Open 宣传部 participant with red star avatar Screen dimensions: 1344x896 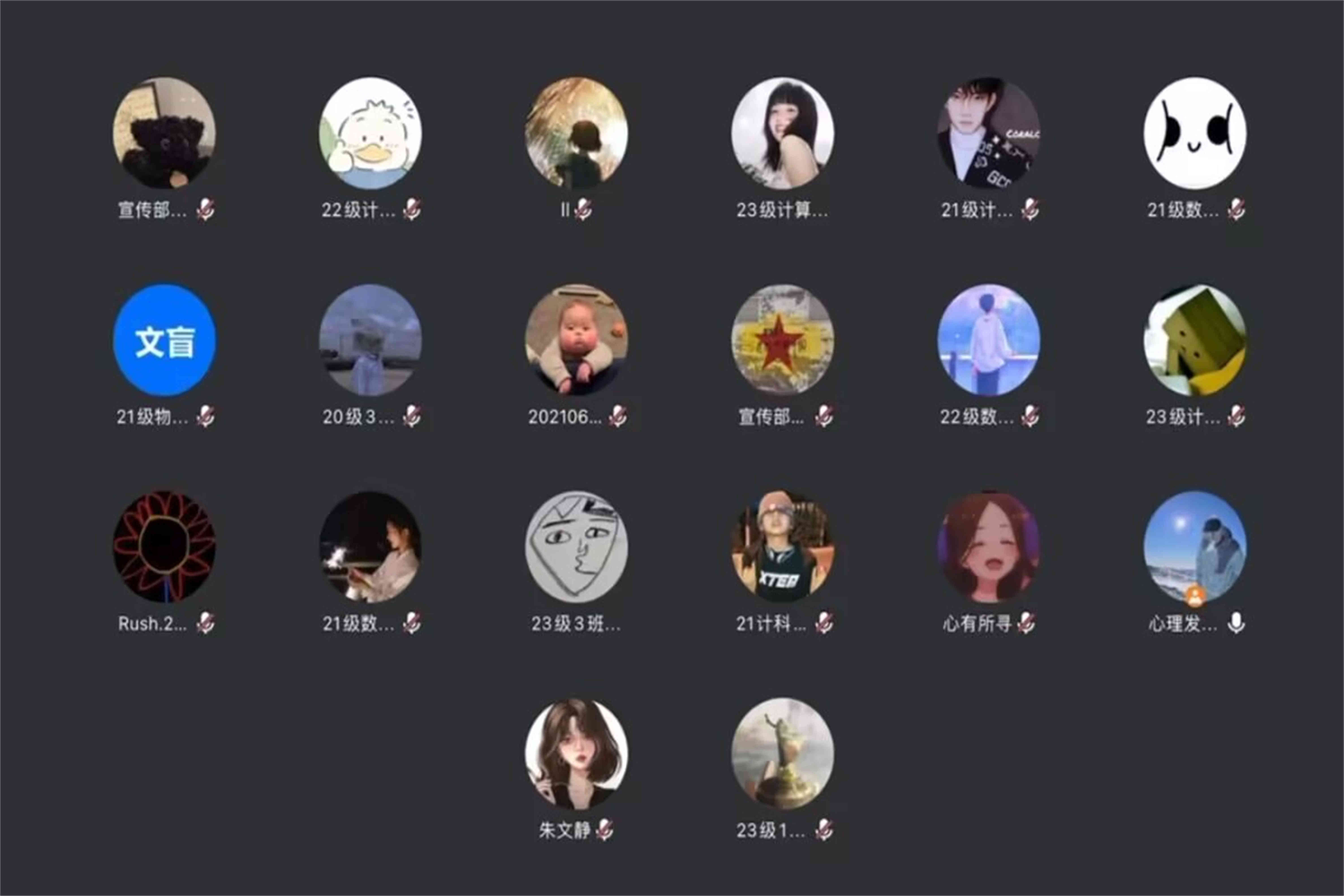tap(782, 340)
